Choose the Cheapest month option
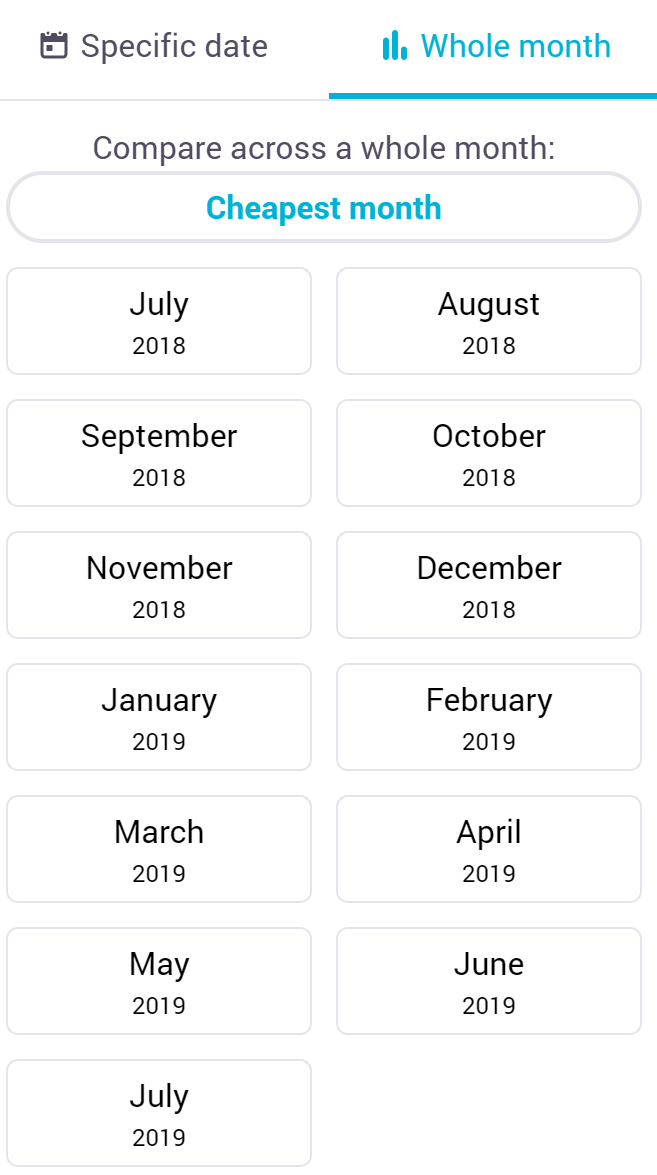Image resolution: width=657 pixels, height=1175 pixels. click(324, 208)
